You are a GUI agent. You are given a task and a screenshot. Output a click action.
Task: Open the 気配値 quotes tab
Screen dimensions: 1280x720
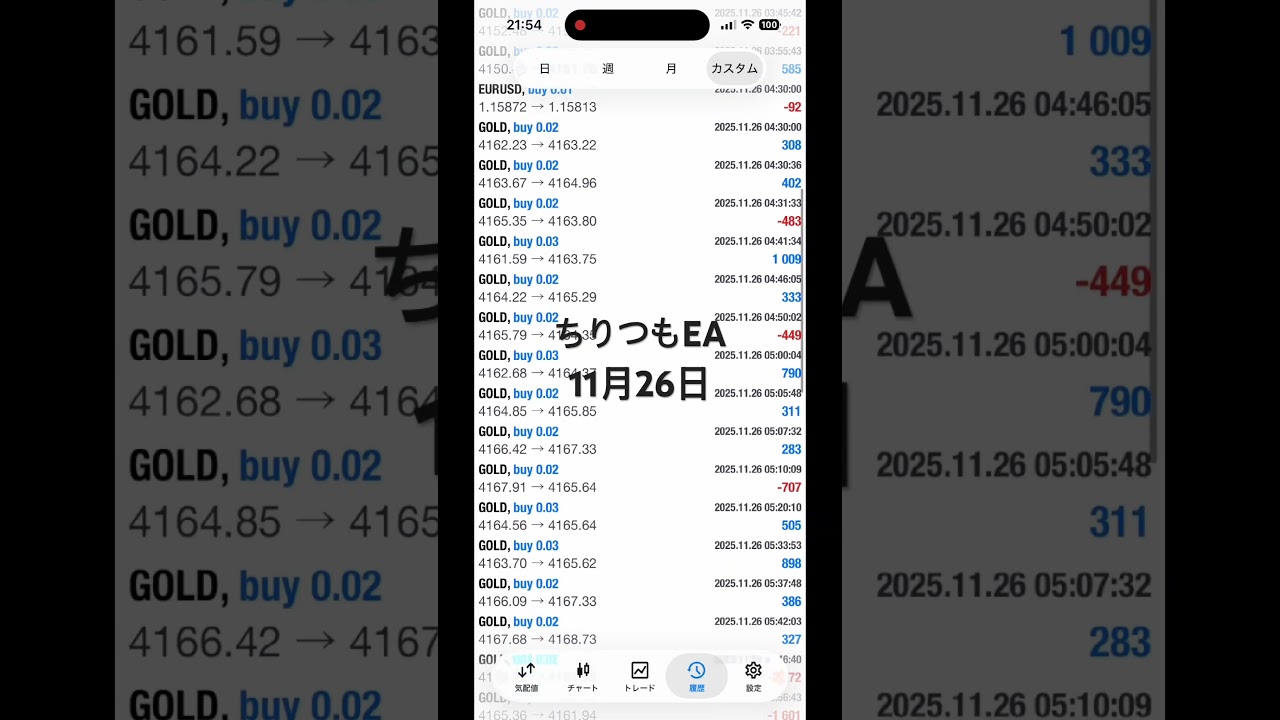tap(526, 676)
